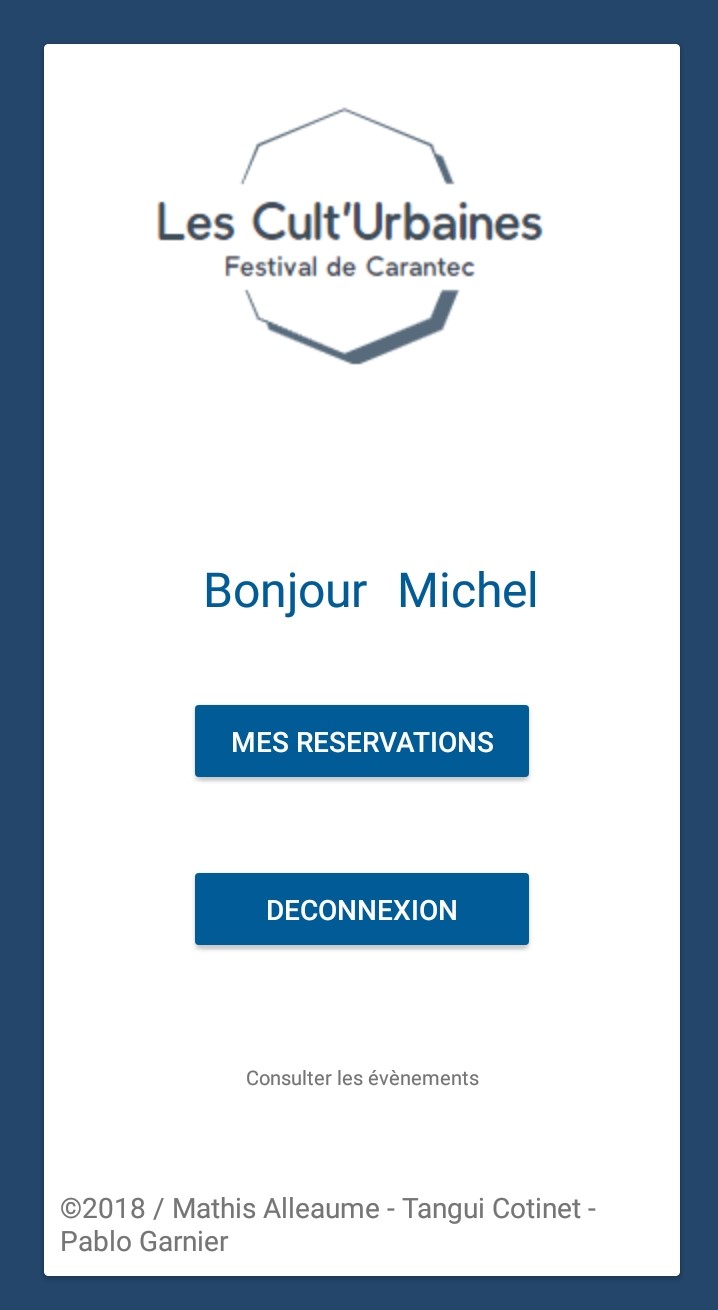Log out with the Deconnexion button
718x1310 pixels.
click(x=361, y=909)
